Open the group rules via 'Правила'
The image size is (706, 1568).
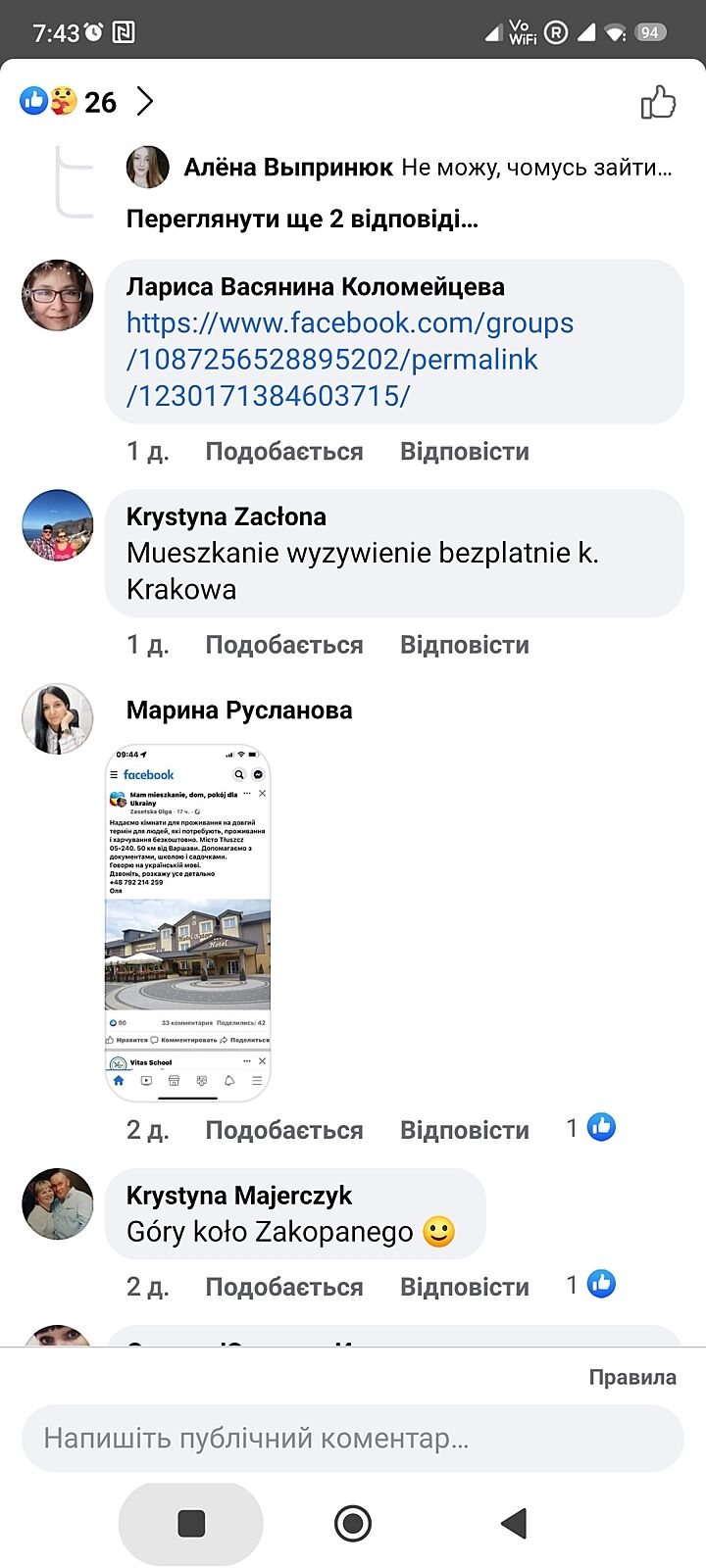point(631,1377)
